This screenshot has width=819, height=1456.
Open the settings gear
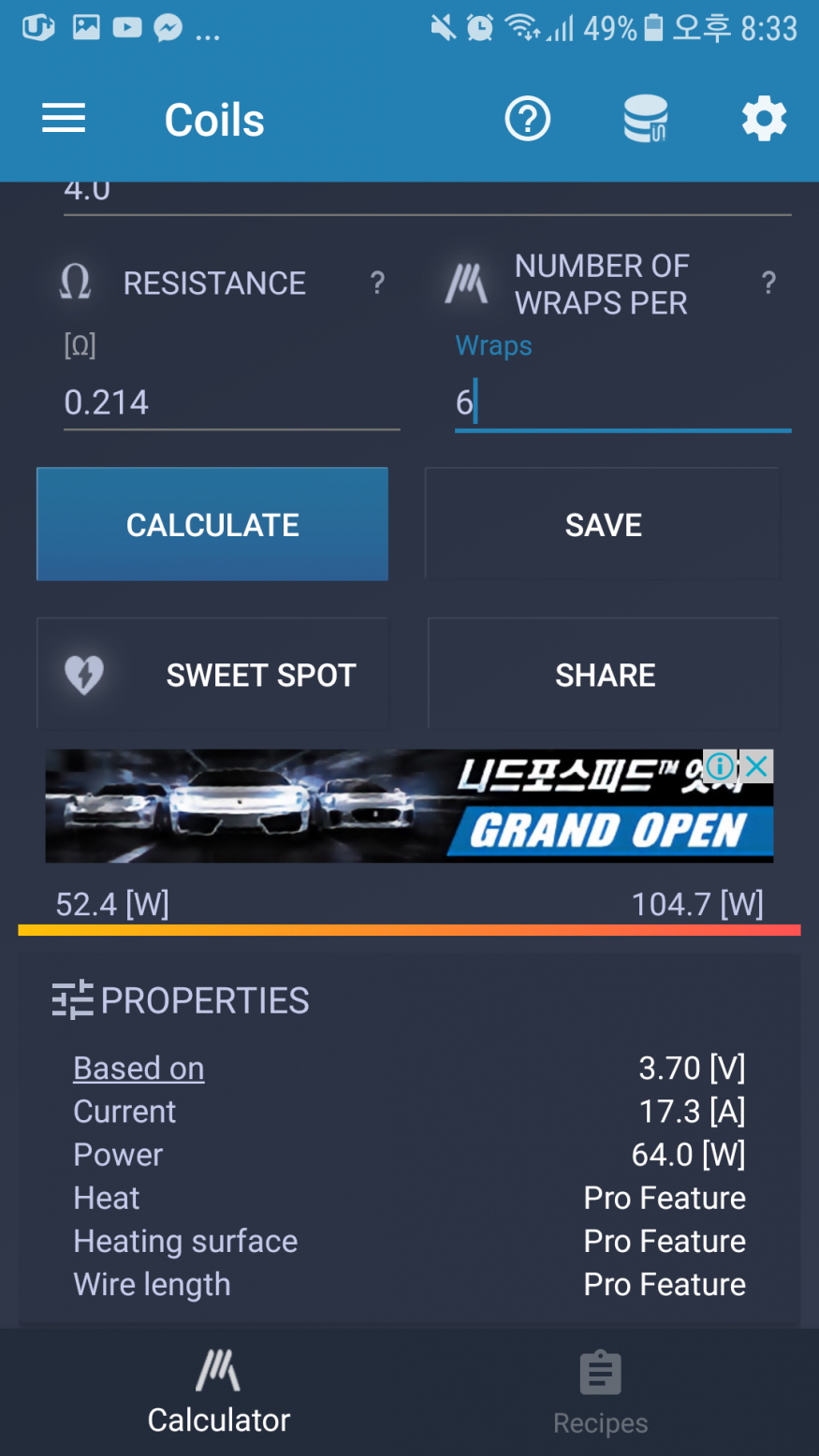(x=764, y=119)
